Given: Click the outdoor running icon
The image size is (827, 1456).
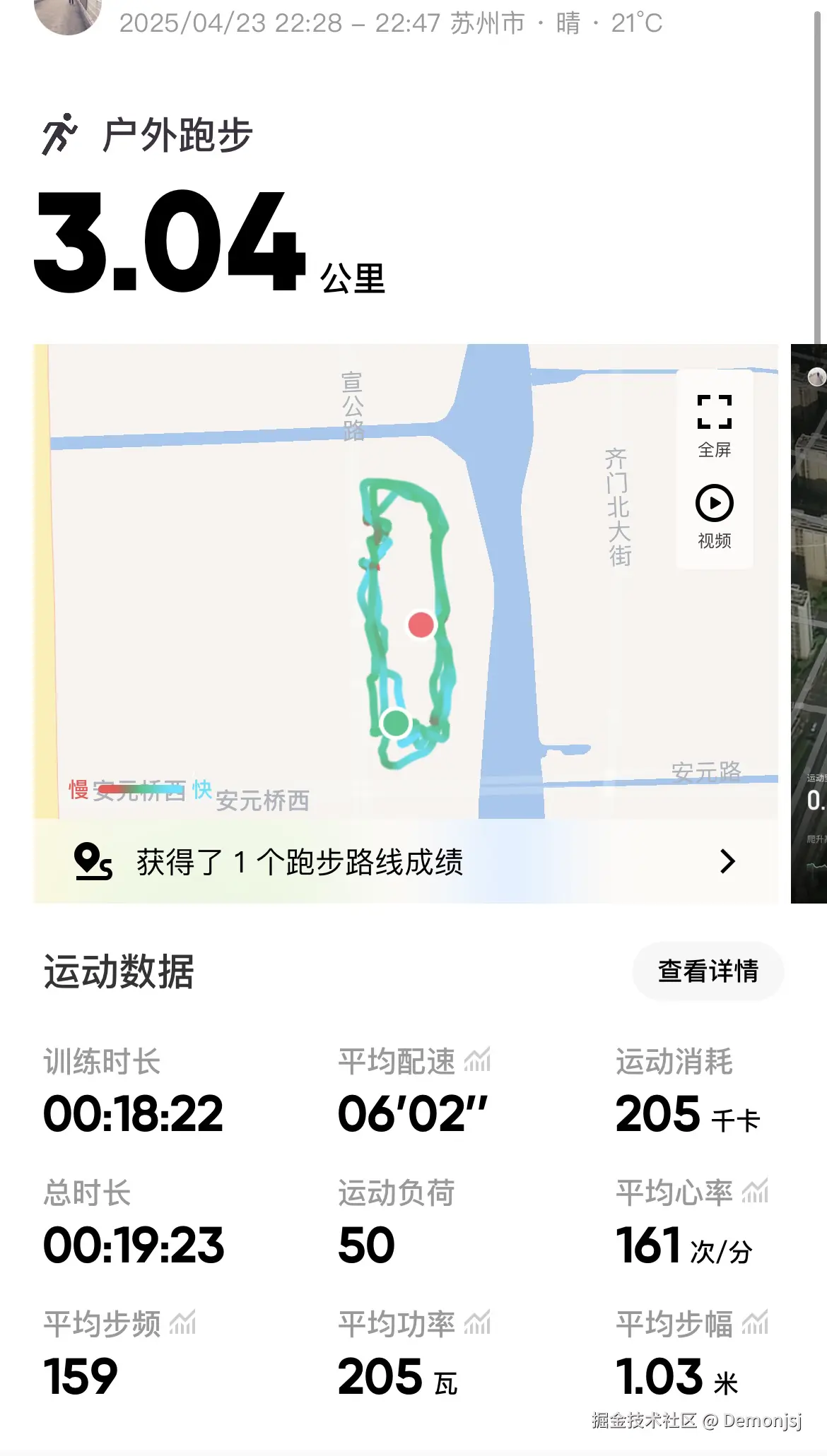Looking at the screenshot, I should pos(60,131).
